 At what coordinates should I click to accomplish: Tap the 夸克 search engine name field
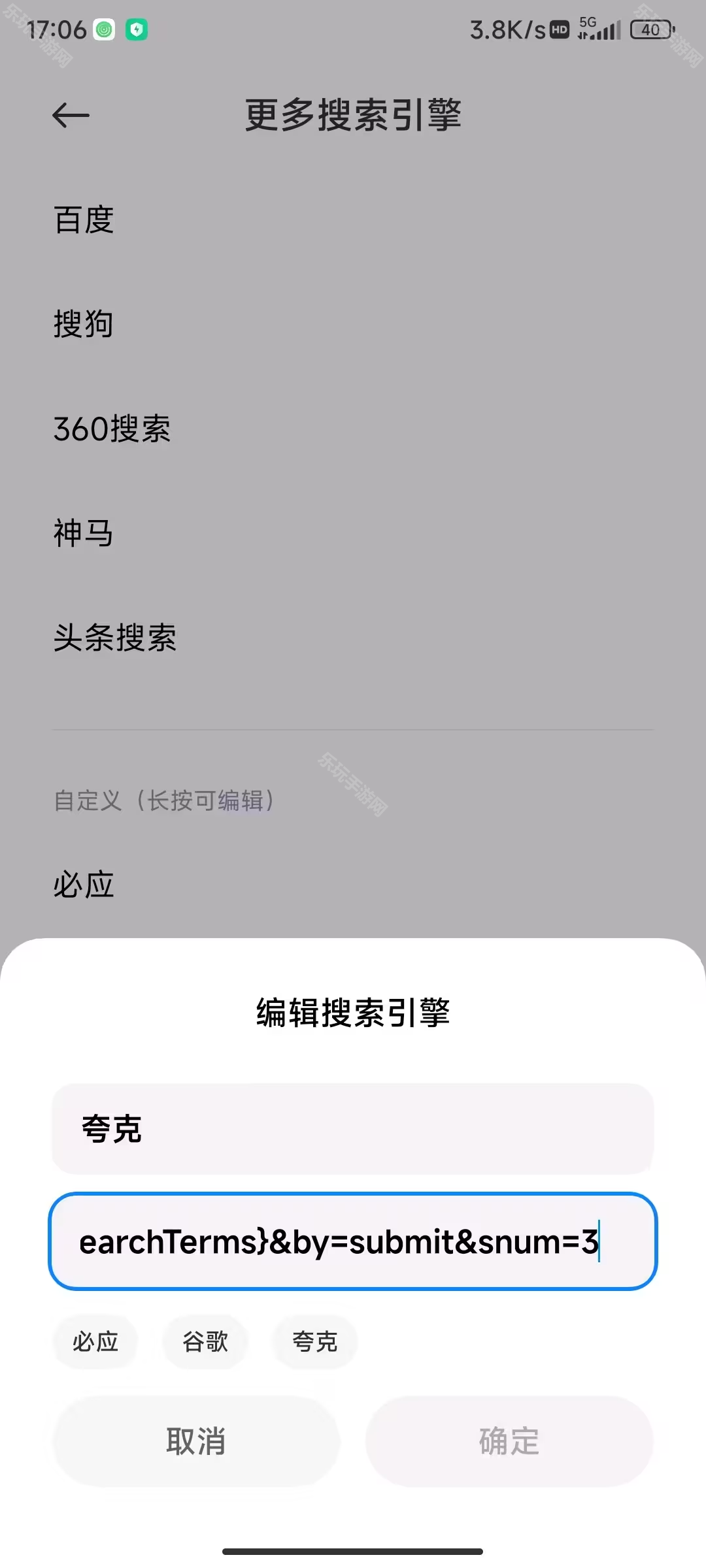pos(353,1129)
